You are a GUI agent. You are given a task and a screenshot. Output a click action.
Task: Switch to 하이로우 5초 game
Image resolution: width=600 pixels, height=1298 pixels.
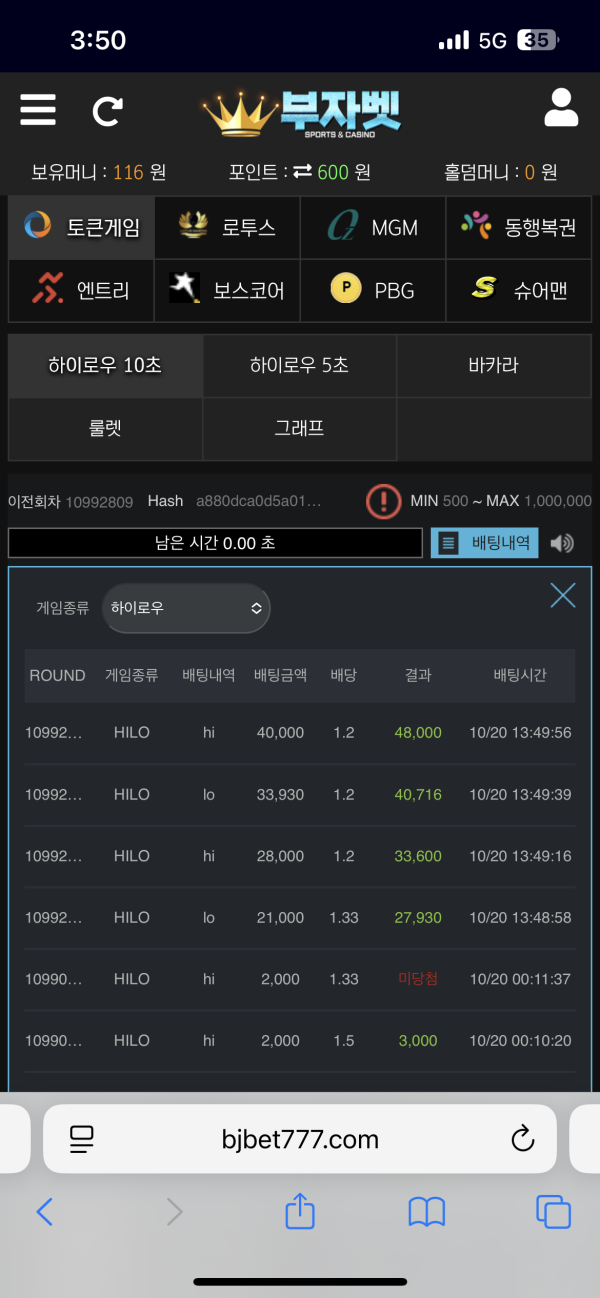click(x=299, y=365)
